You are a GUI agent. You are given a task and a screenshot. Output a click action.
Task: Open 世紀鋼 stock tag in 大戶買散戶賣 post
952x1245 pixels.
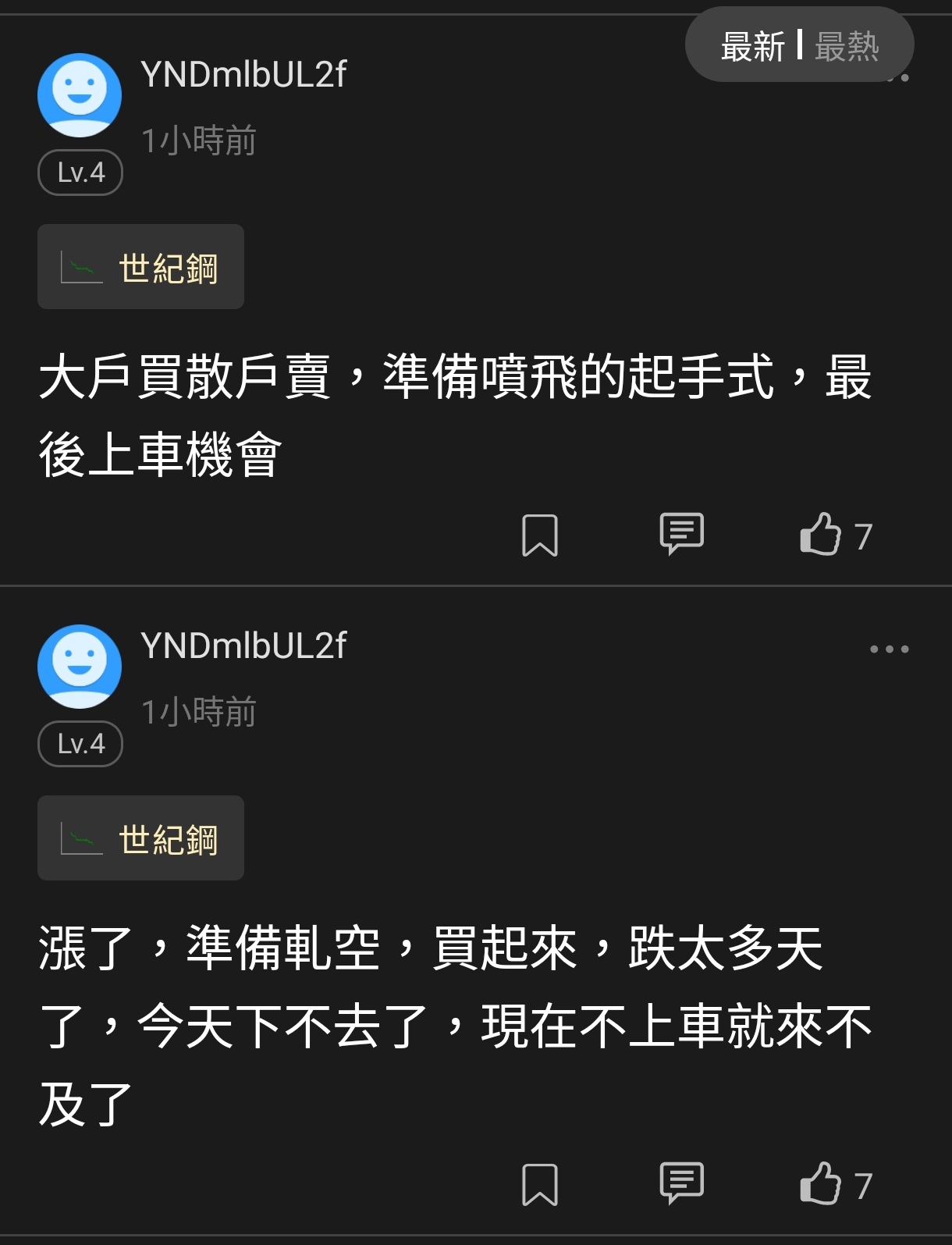(140, 267)
